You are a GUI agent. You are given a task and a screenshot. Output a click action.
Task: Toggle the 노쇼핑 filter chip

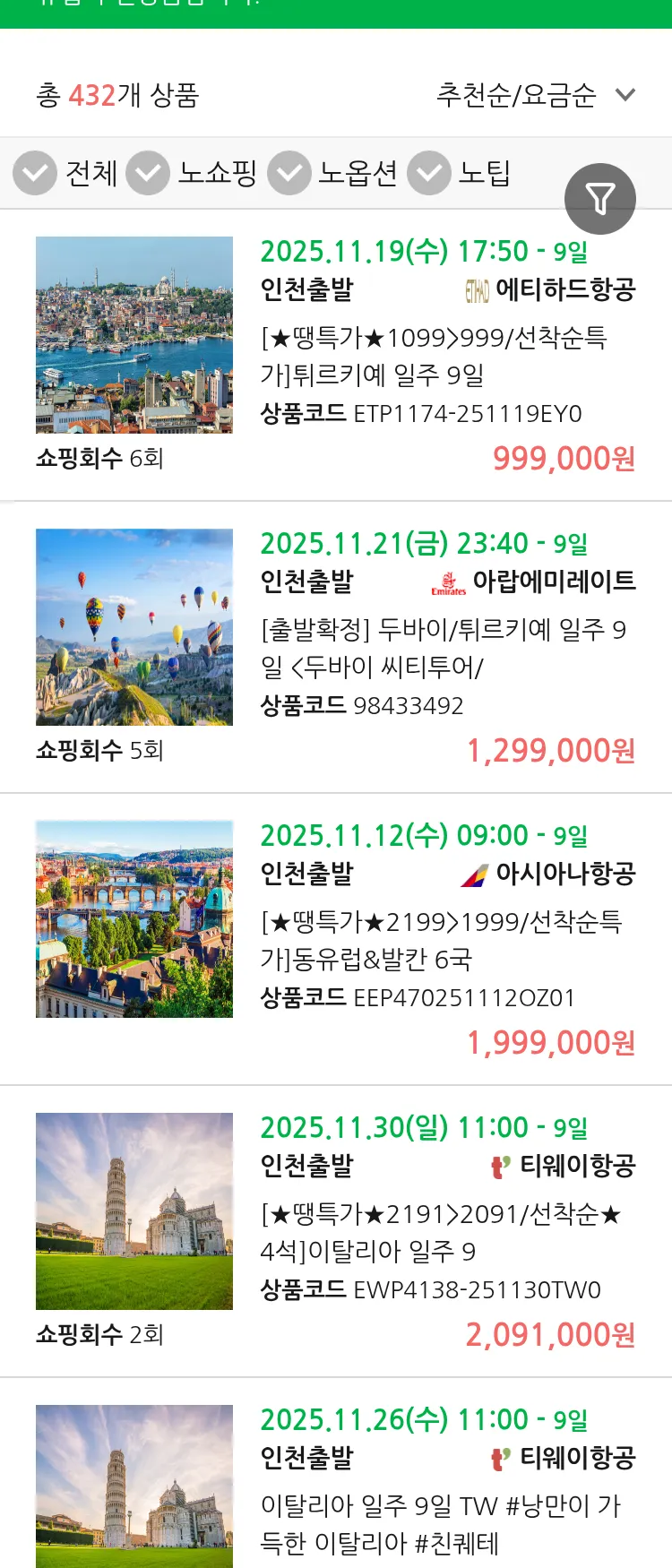tap(220, 174)
